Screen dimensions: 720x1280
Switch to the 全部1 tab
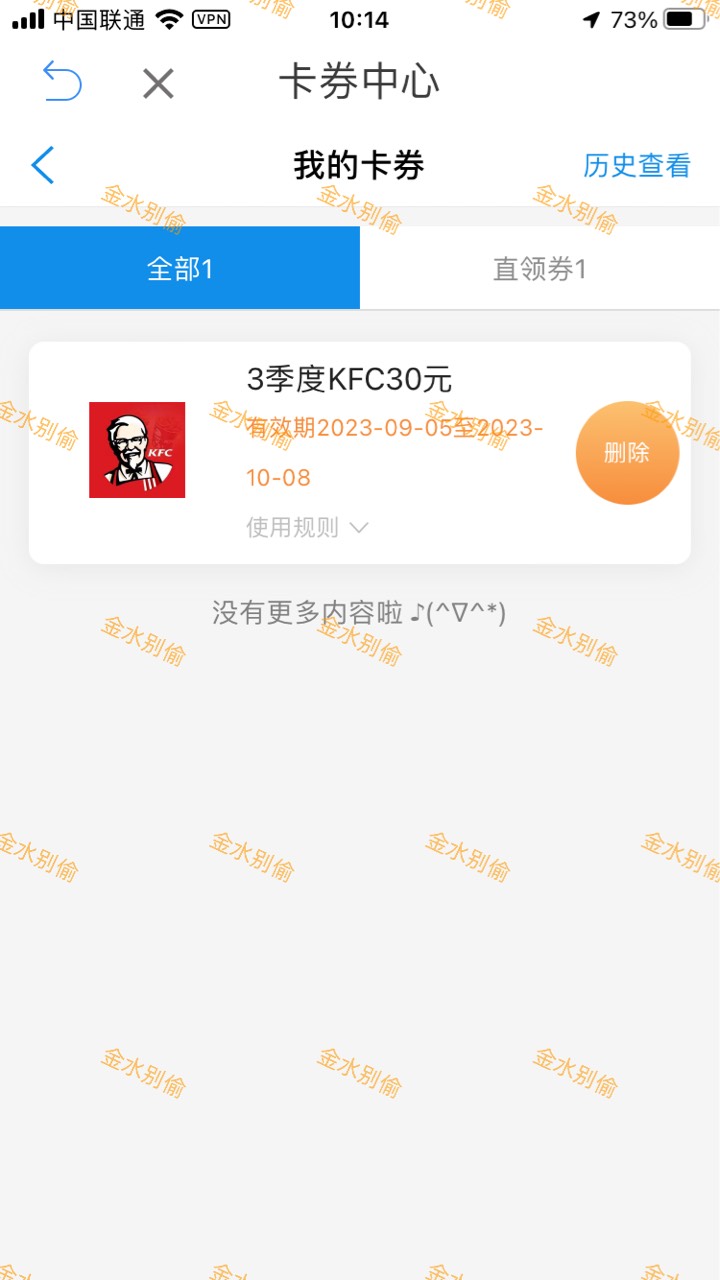[x=180, y=268]
